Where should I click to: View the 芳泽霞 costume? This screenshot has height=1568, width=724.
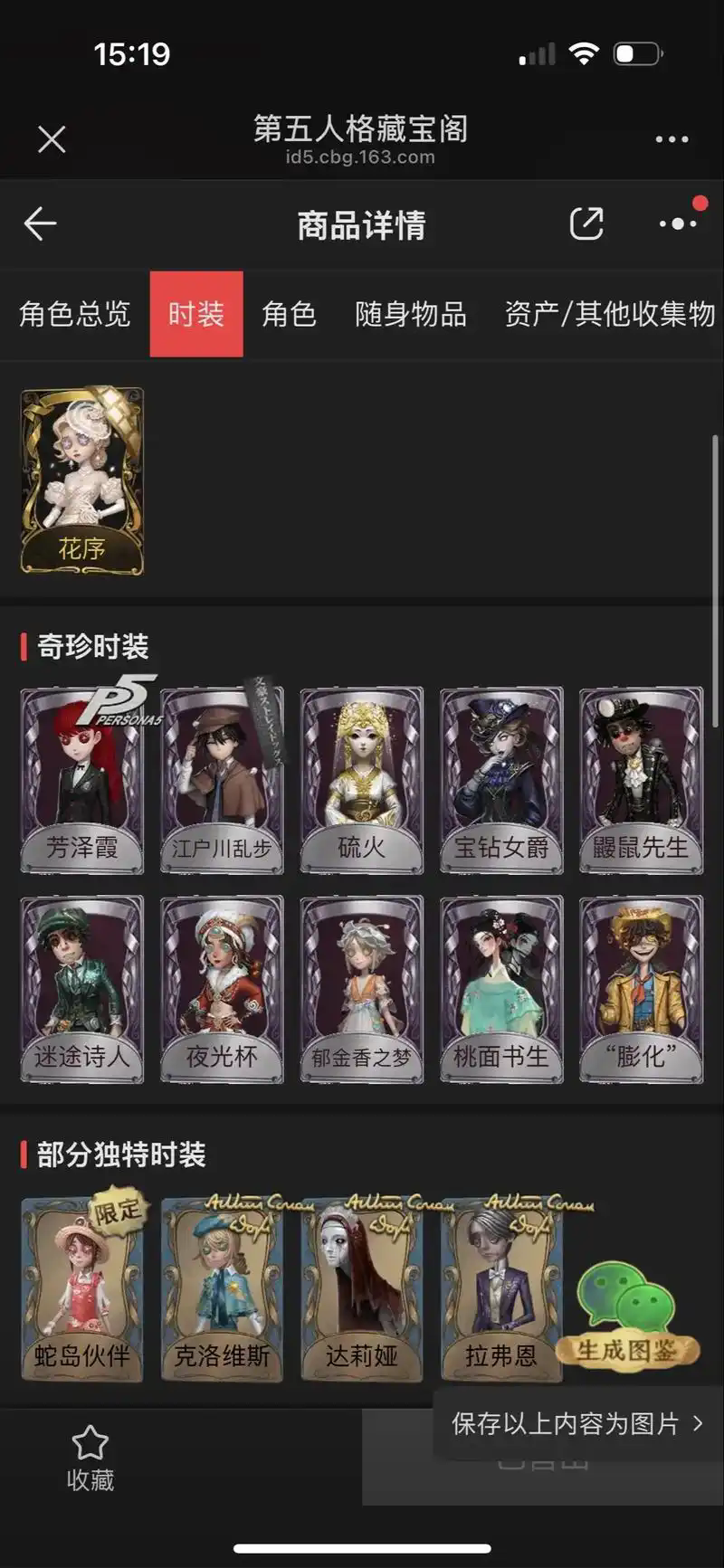pyautogui.click(x=82, y=780)
